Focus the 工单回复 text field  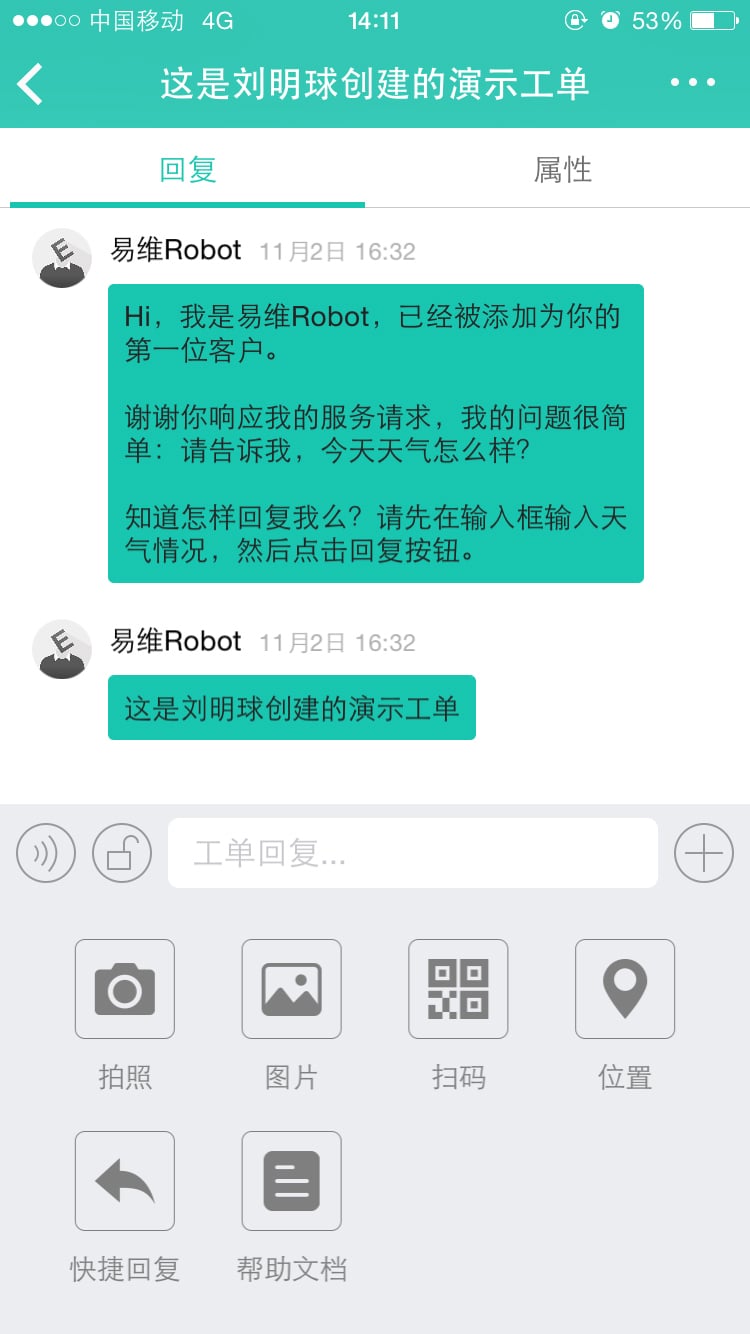(413, 853)
